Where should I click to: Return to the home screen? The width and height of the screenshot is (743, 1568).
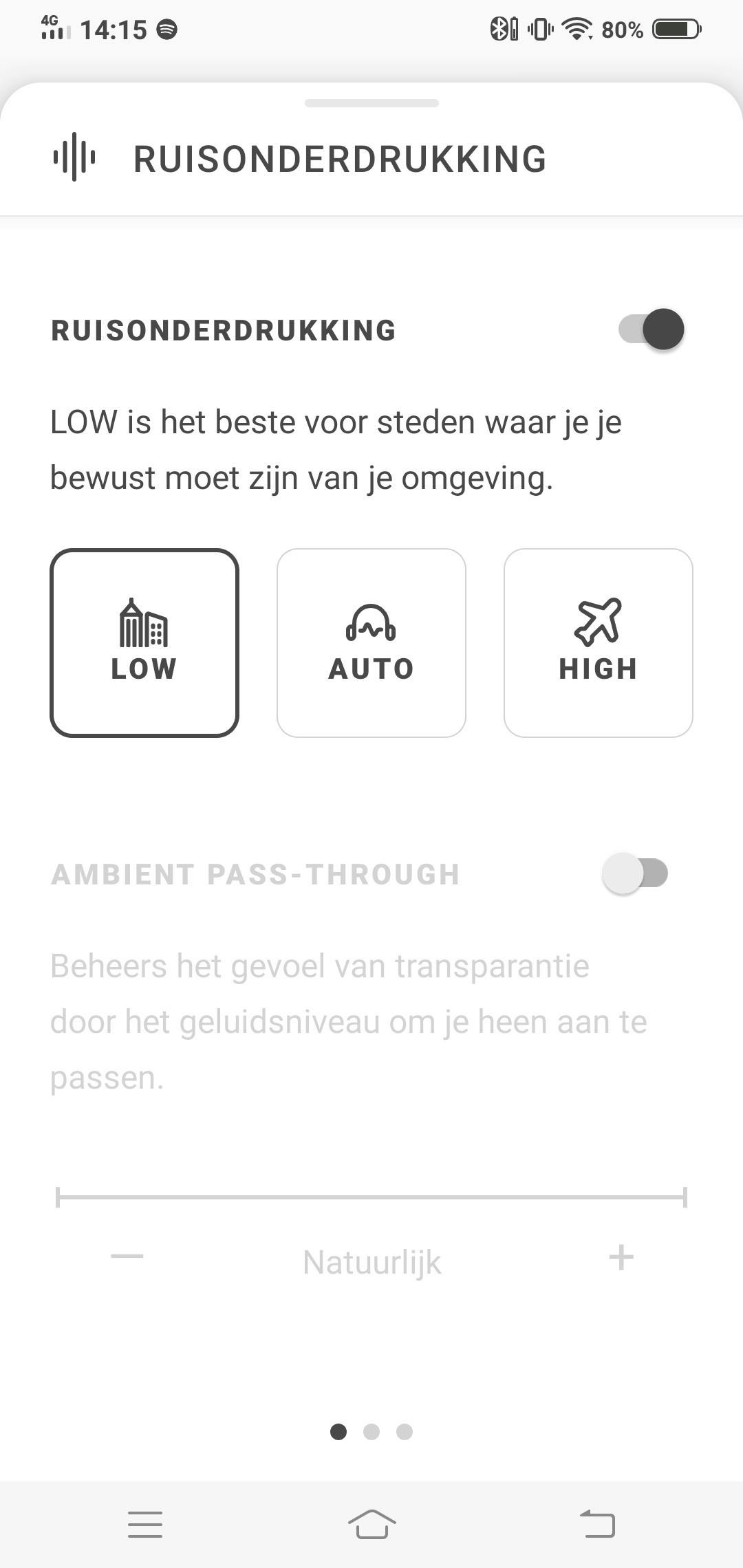click(371, 1524)
